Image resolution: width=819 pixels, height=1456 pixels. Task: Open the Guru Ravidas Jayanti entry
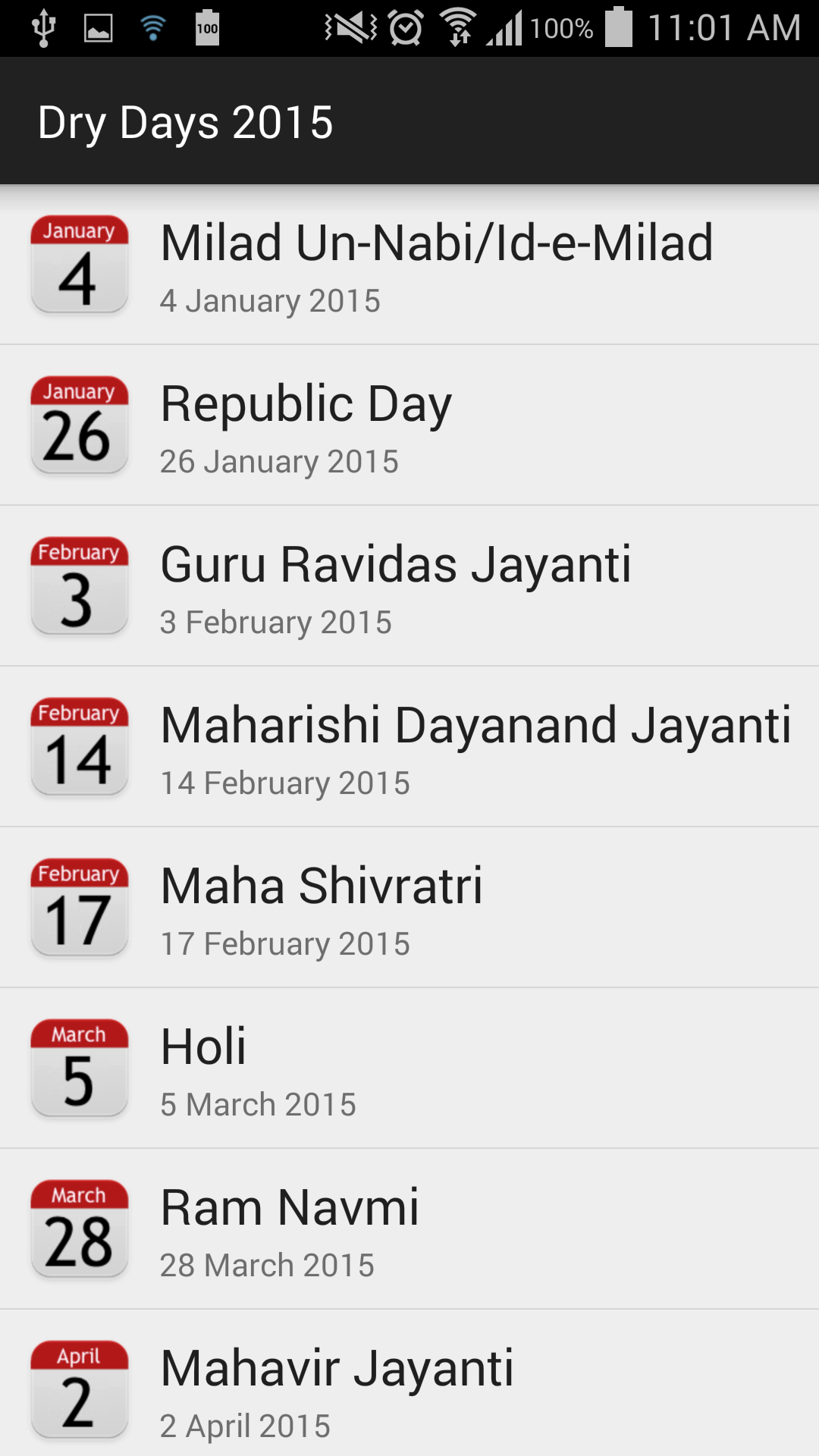[409, 586]
